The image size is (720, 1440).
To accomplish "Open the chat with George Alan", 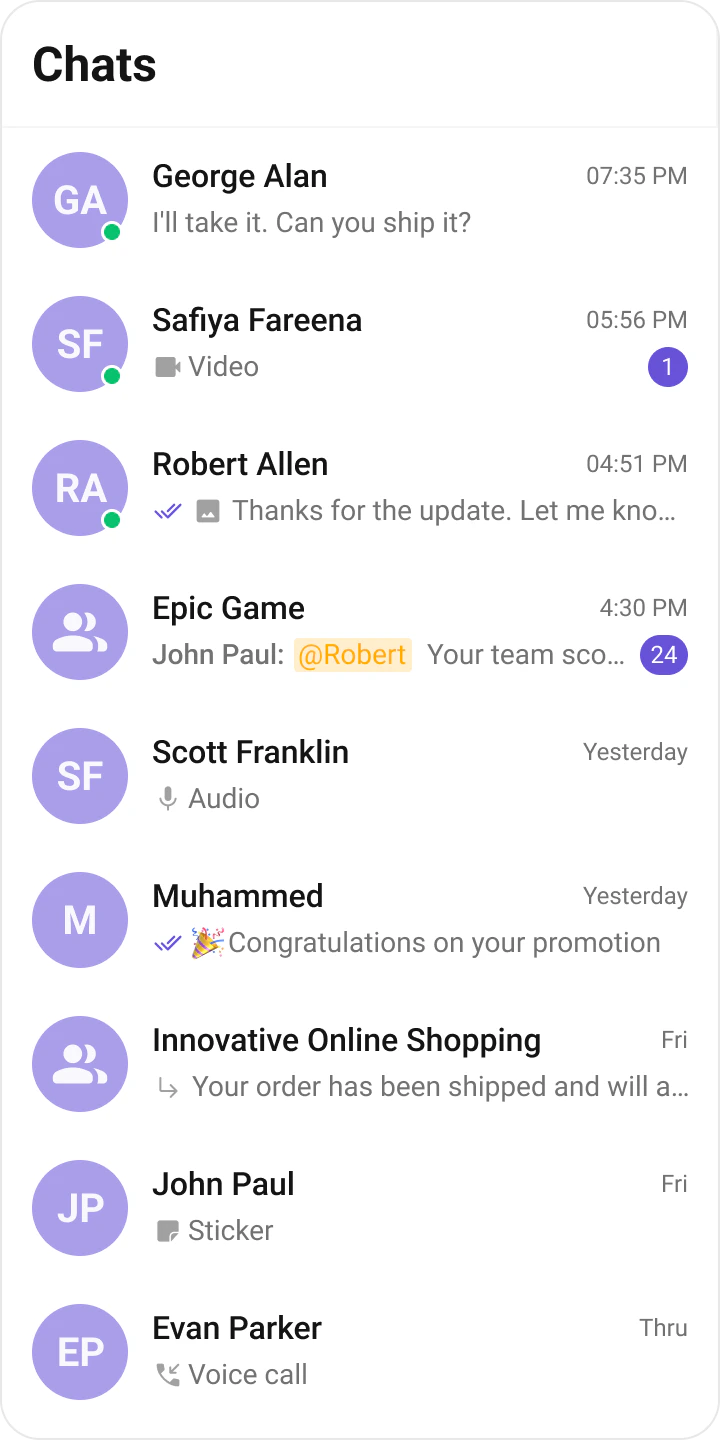I will tap(360, 199).
